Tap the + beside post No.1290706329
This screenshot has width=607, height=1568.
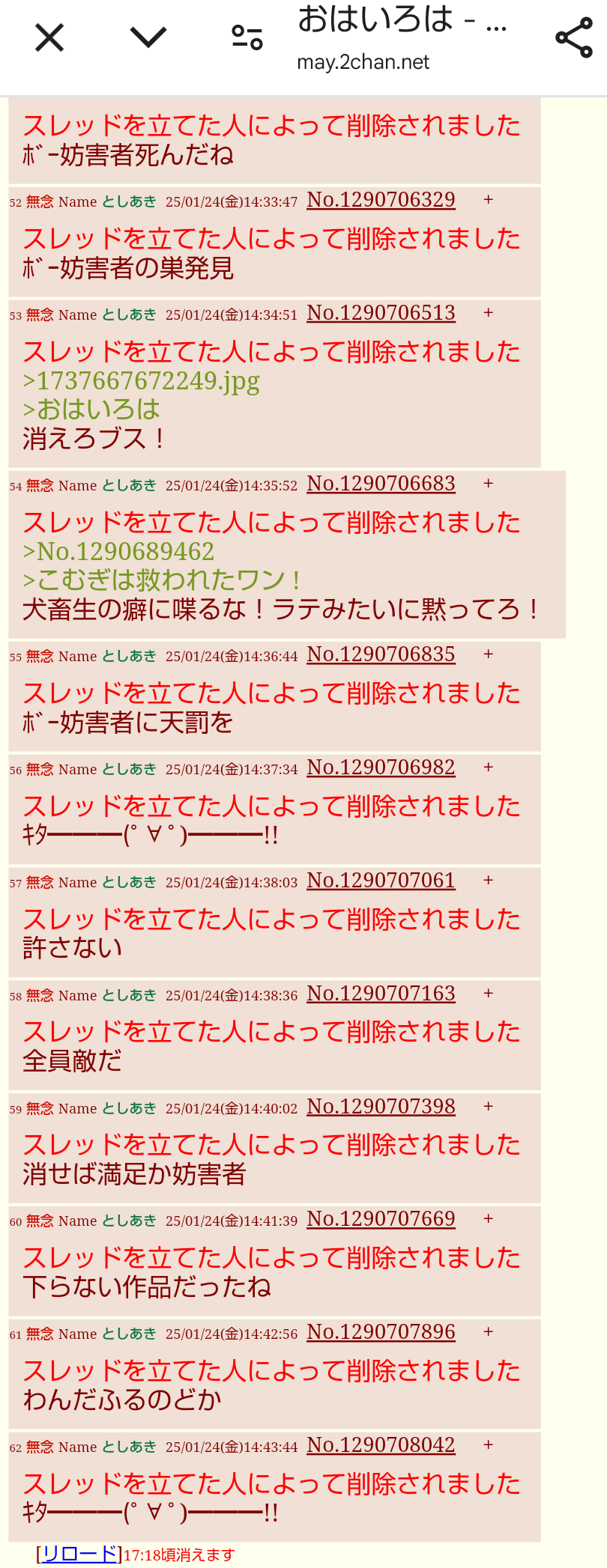(x=489, y=200)
